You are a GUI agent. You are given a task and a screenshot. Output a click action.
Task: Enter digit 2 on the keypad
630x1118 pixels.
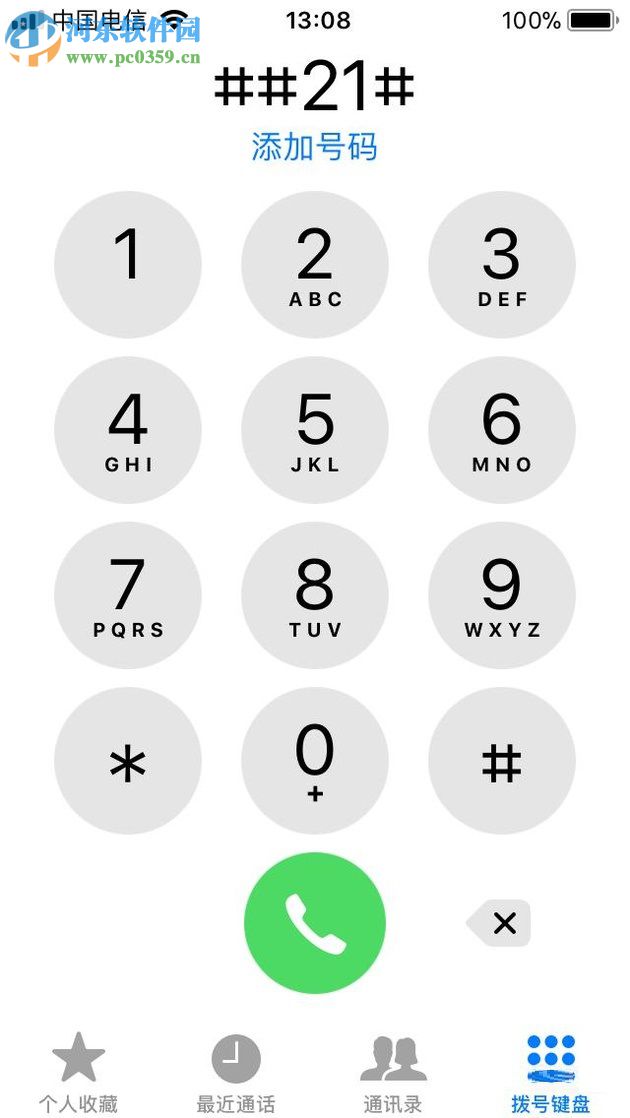click(315, 264)
